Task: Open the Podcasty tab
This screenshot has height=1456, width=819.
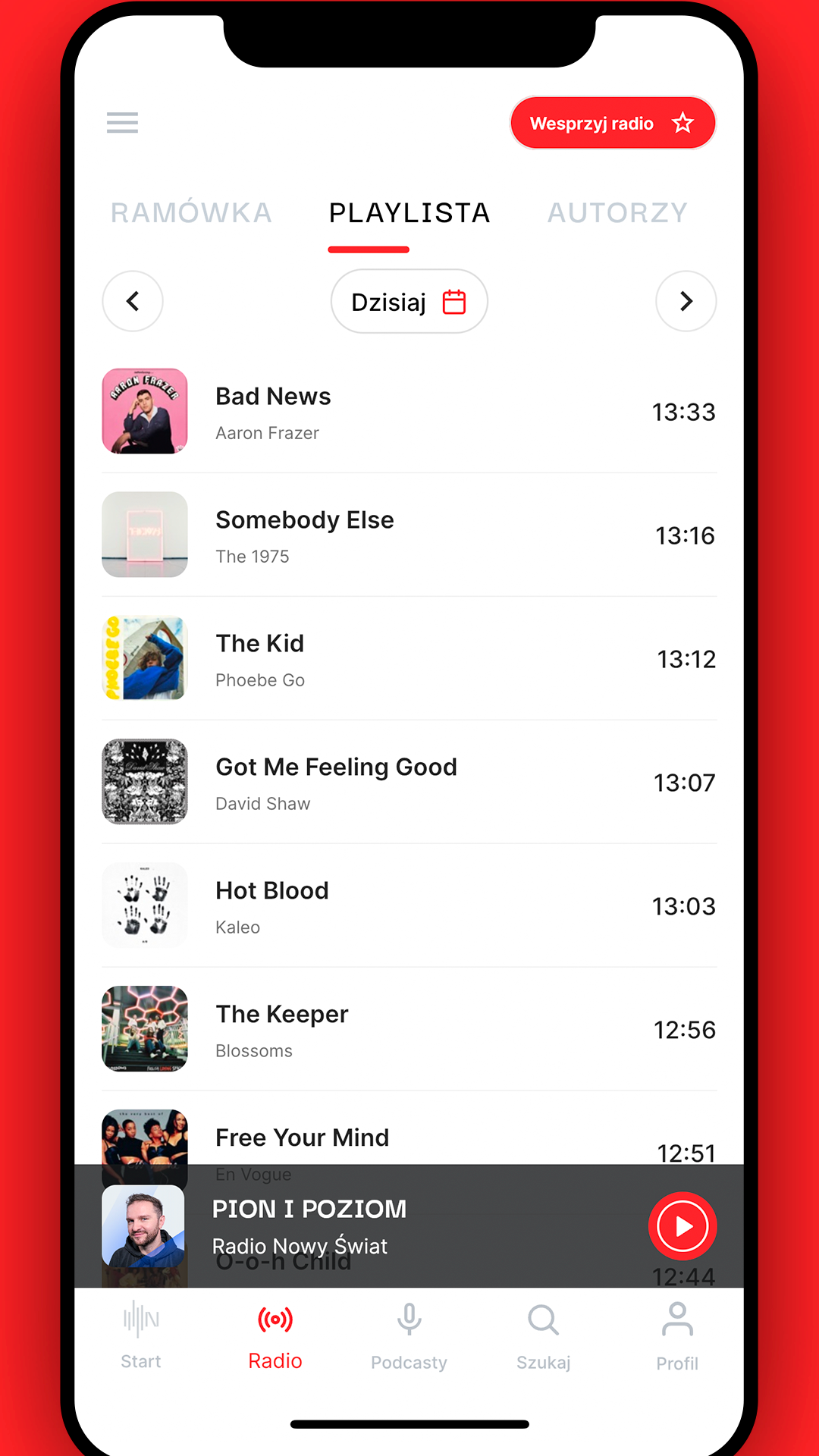Action: [409, 1336]
